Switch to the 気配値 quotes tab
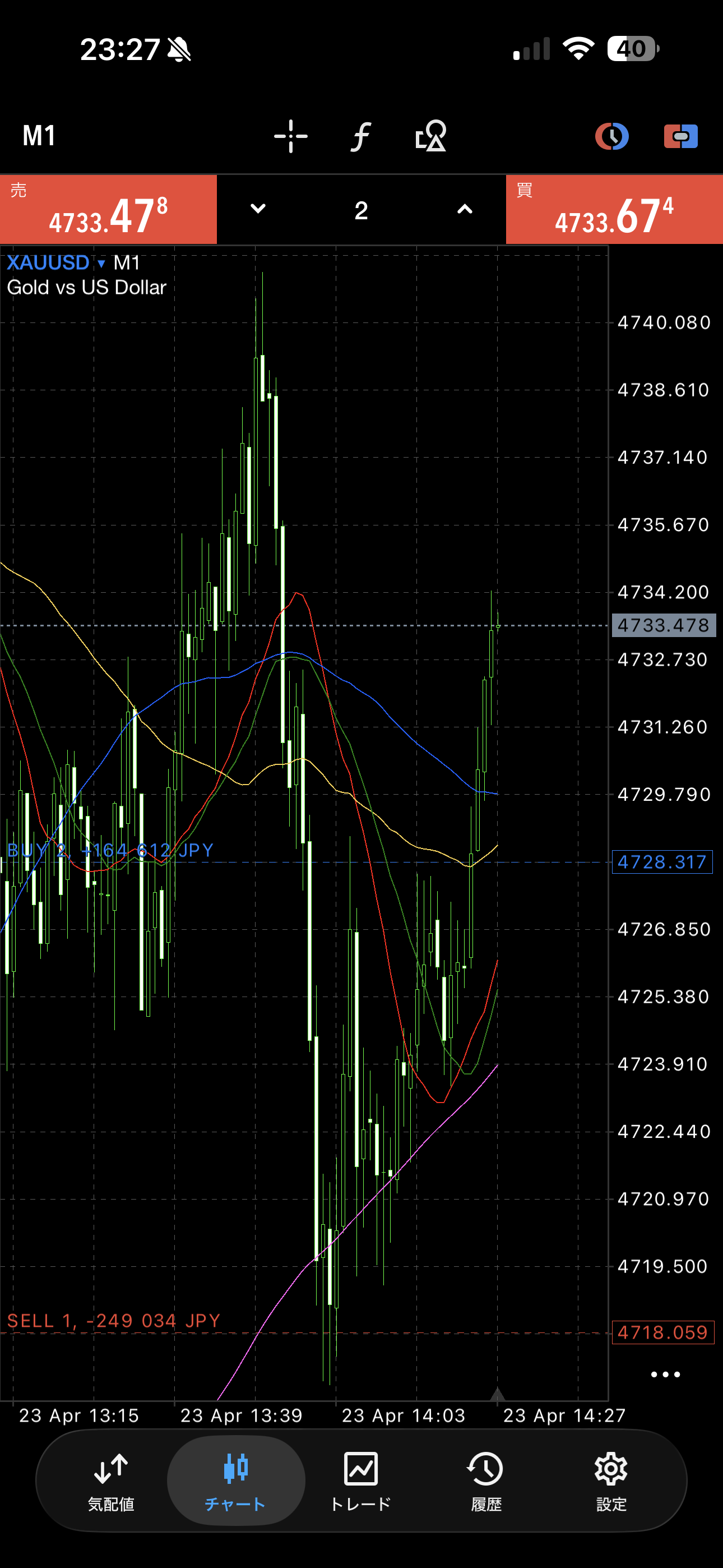The image size is (723, 1568). point(111,1481)
